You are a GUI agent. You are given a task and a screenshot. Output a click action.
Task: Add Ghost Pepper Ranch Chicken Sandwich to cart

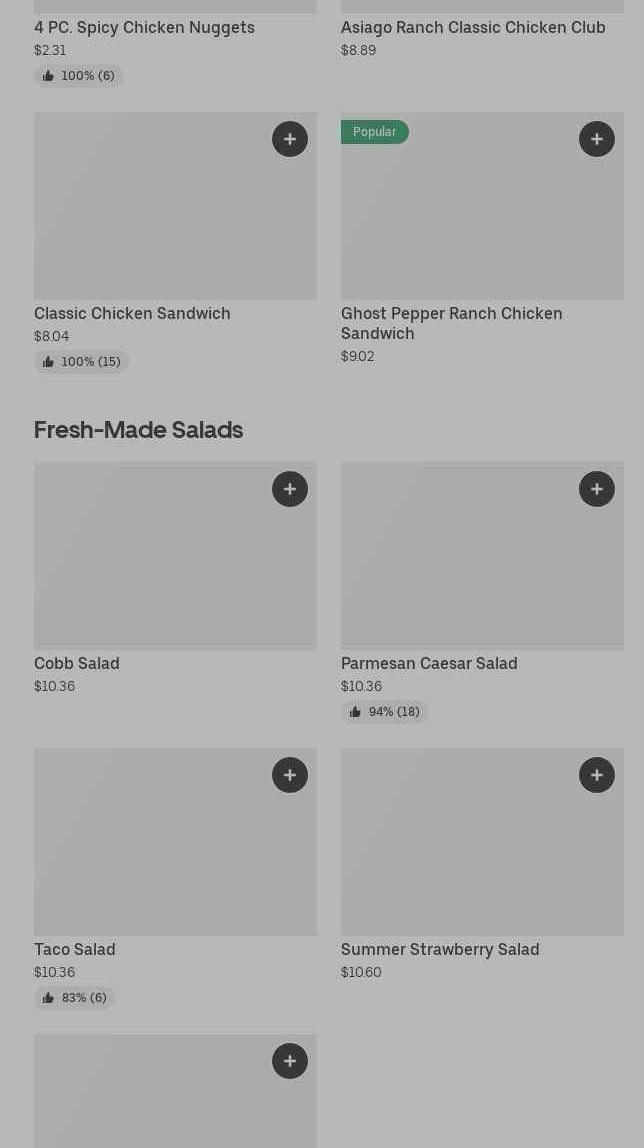[x=597, y=139]
